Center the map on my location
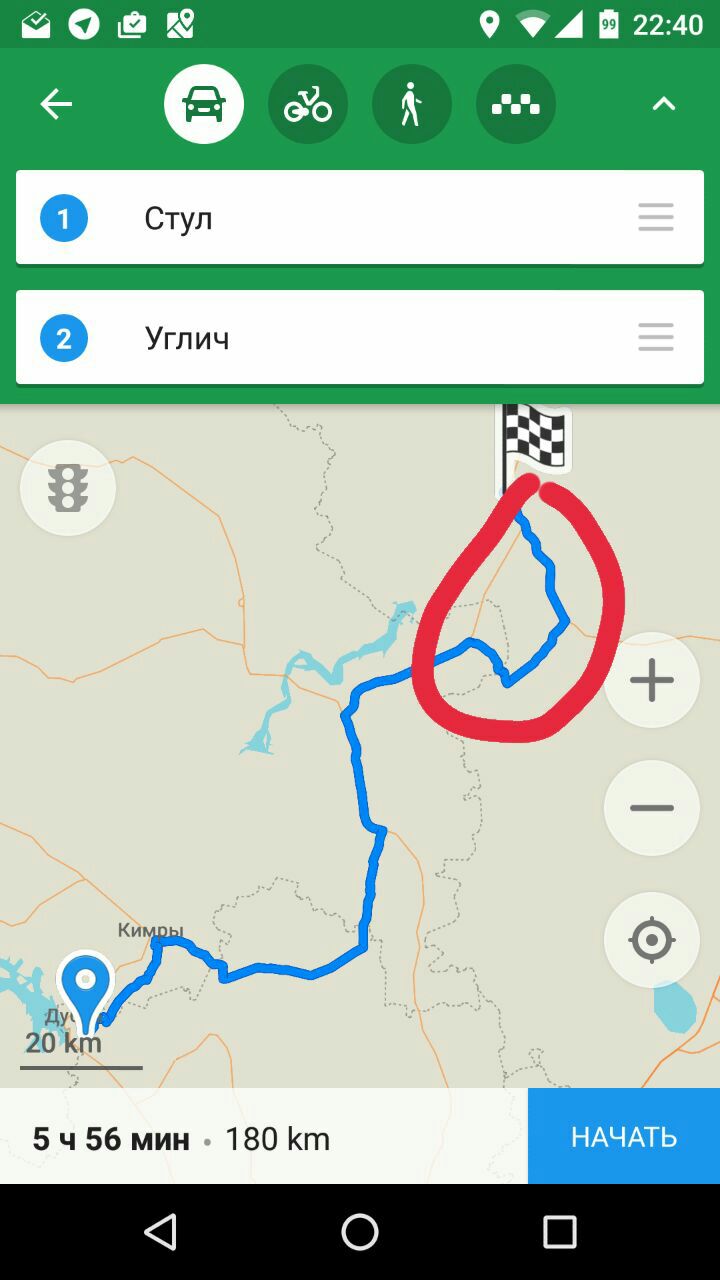 coord(652,940)
